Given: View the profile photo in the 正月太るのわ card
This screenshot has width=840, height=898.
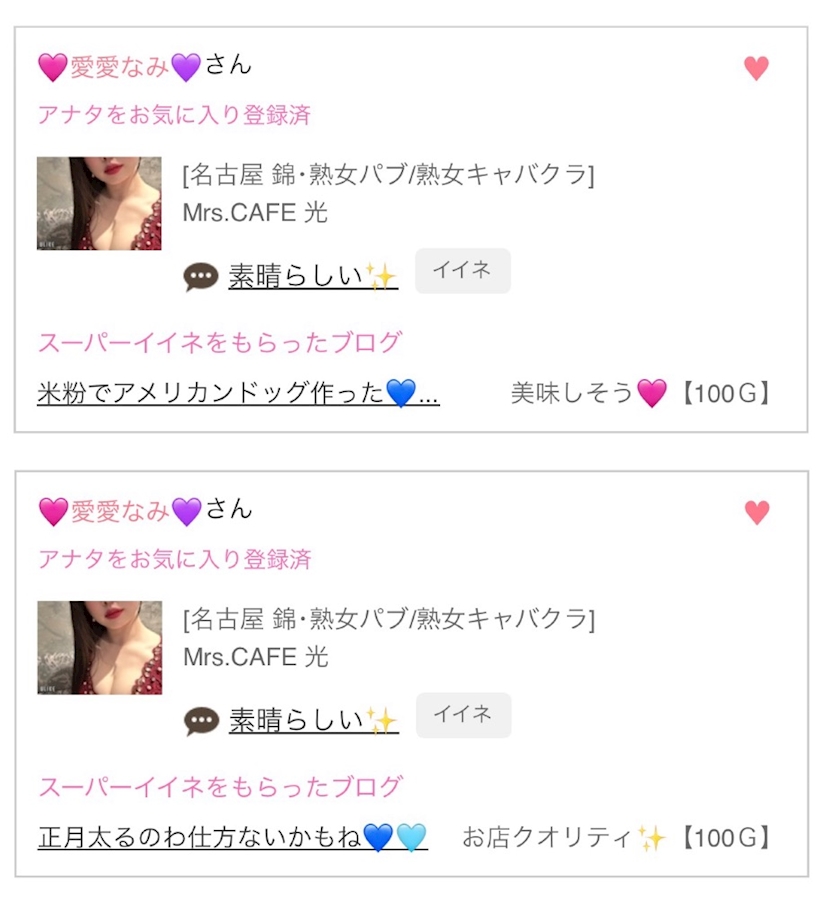Looking at the screenshot, I should click(99, 647).
